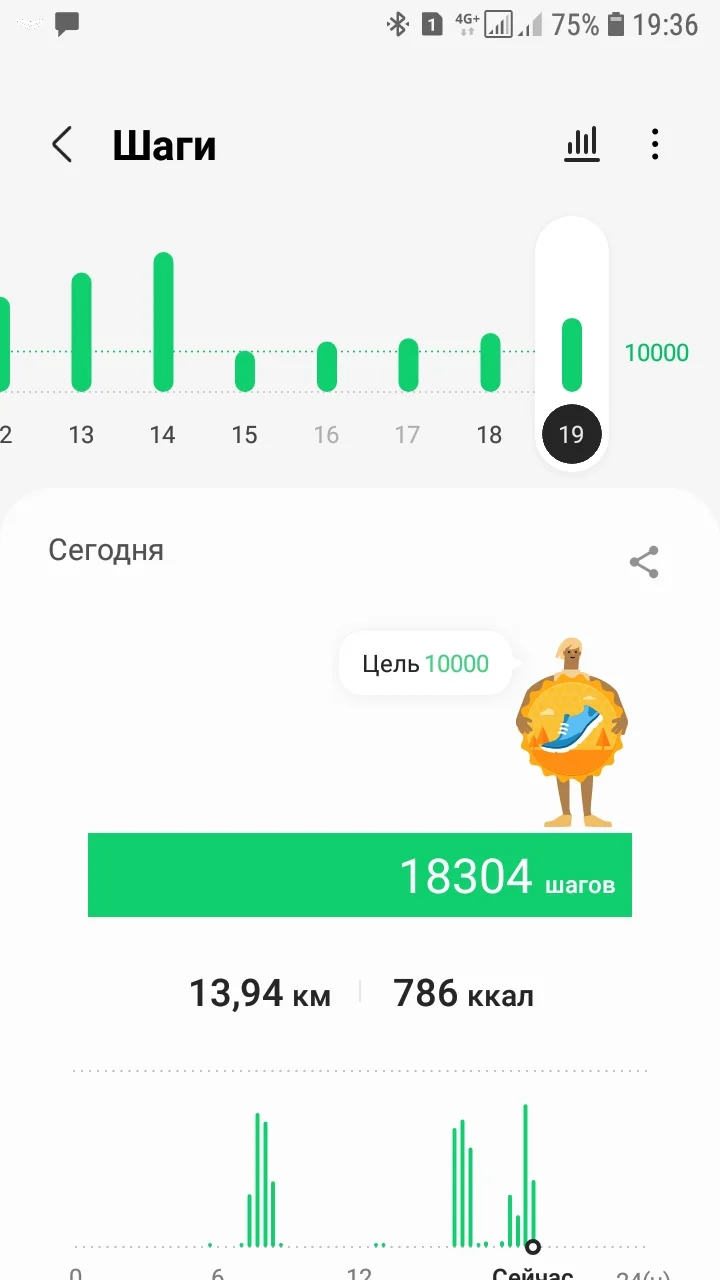Viewport: 720px width, 1280px height.
Task: Share today's step results
Action: pos(644,562)
